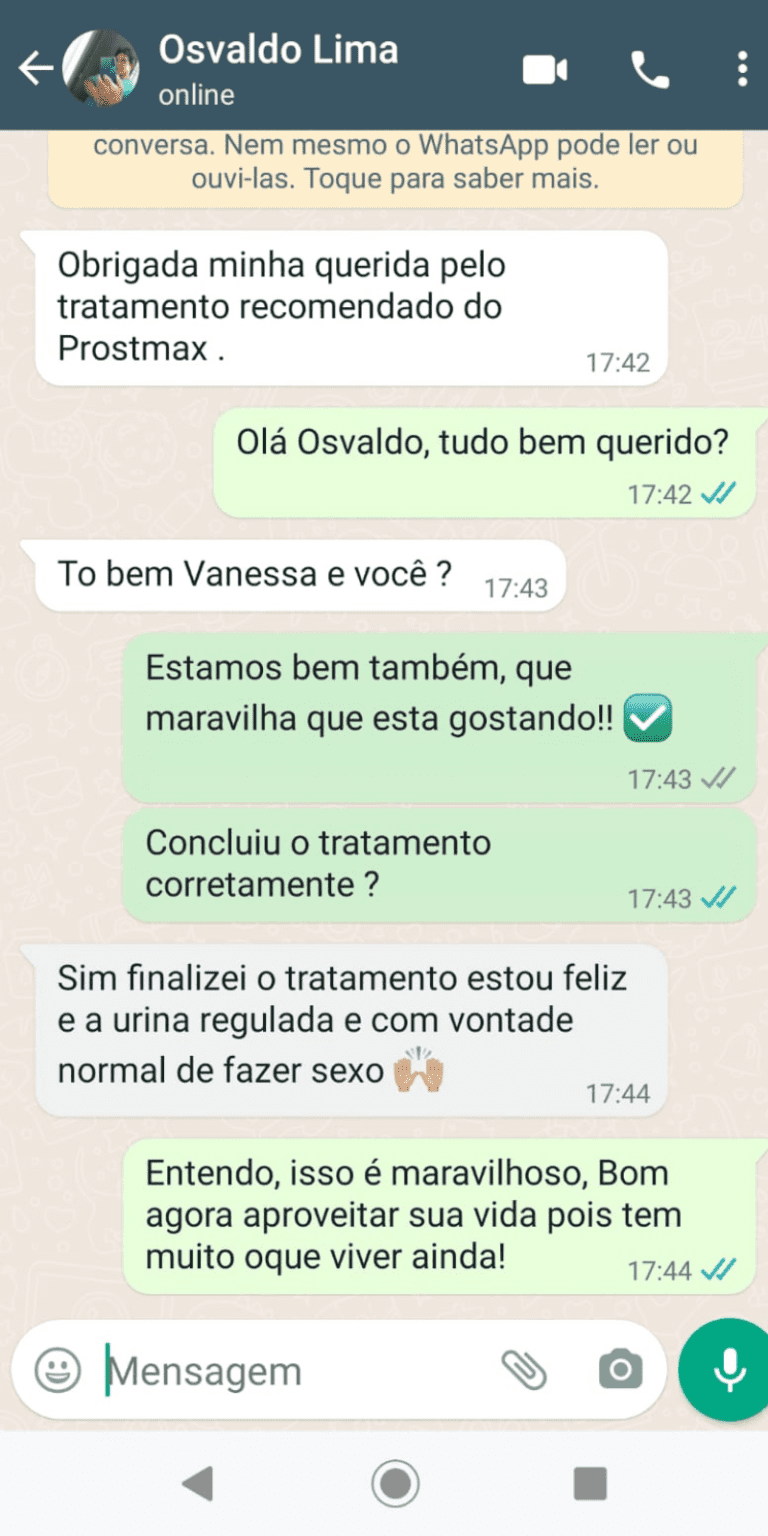The width and height of the screenshot is (768, 1536).
Task: Tap the system back button
Action: [197, 1484]
